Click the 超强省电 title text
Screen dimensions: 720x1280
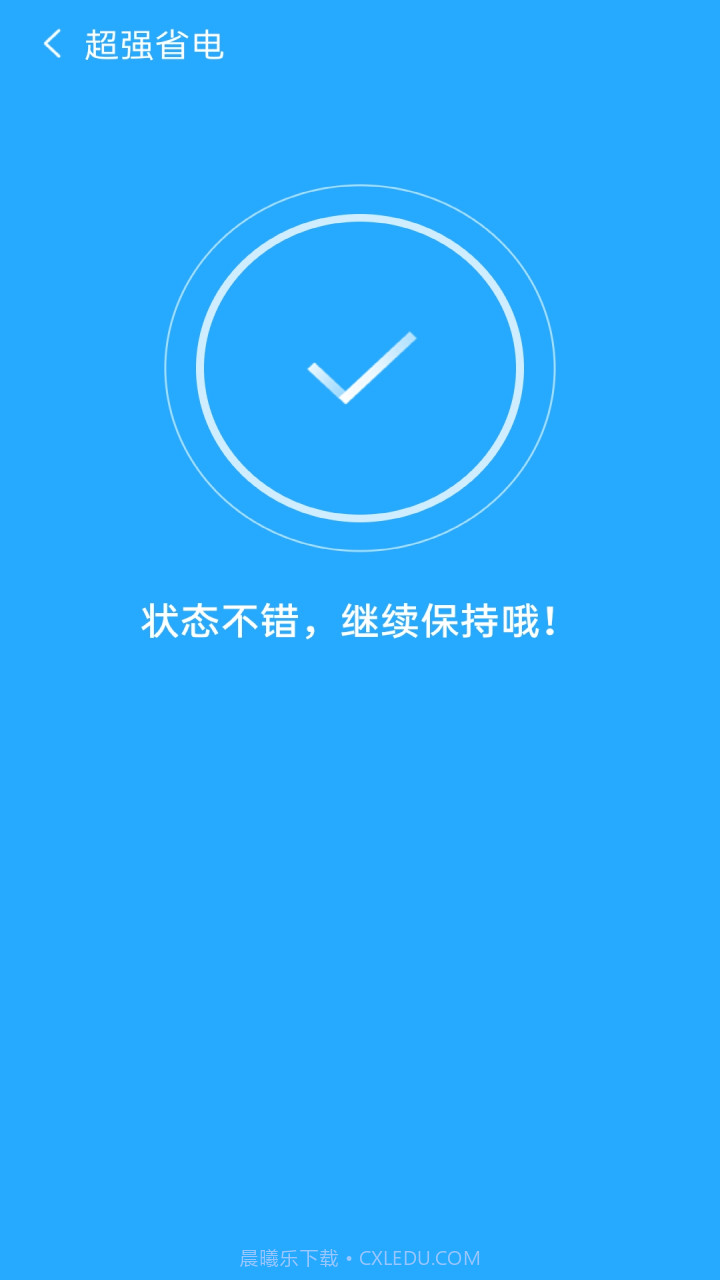click(154, 45)
